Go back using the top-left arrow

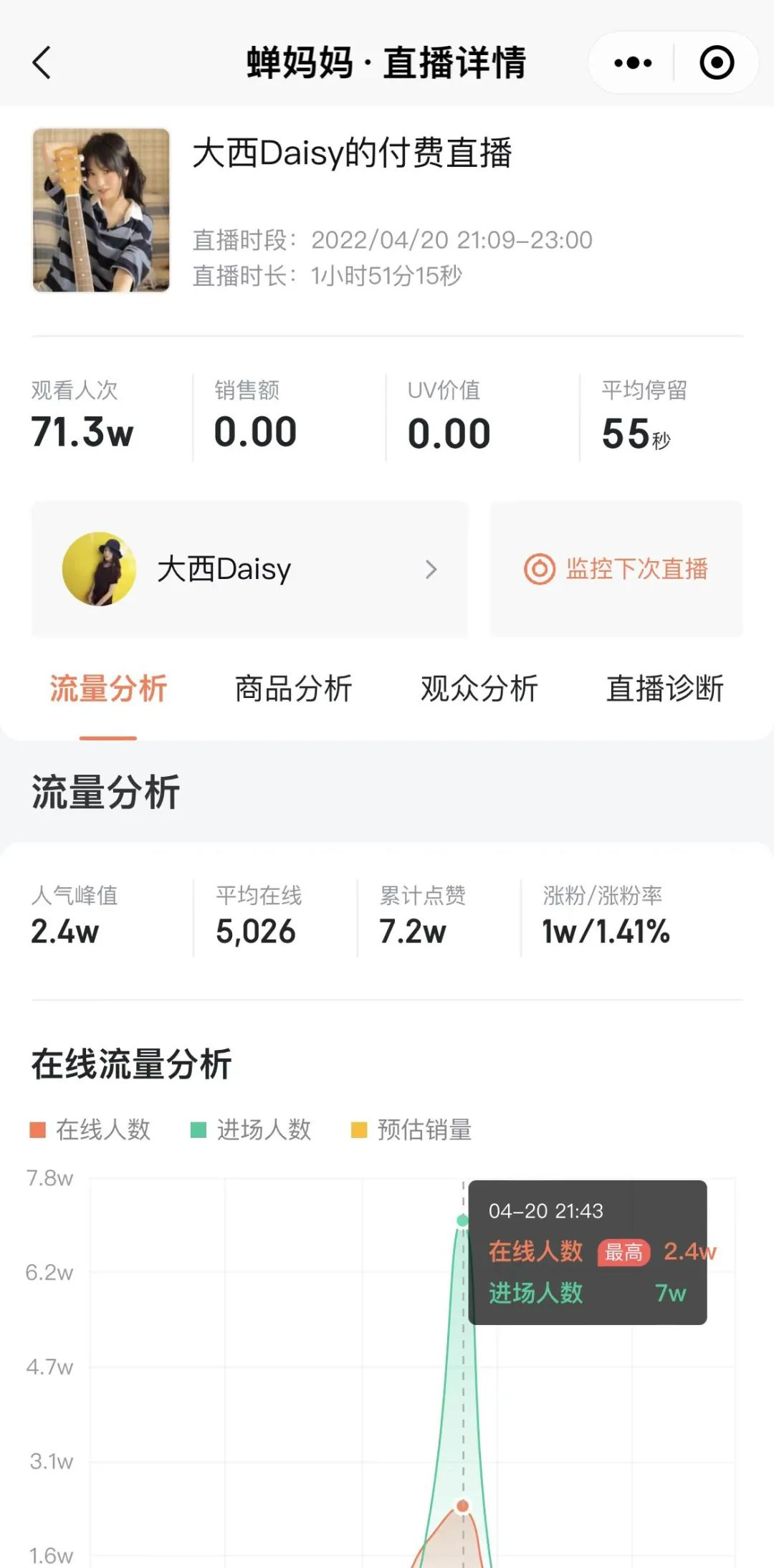point(42,63)
